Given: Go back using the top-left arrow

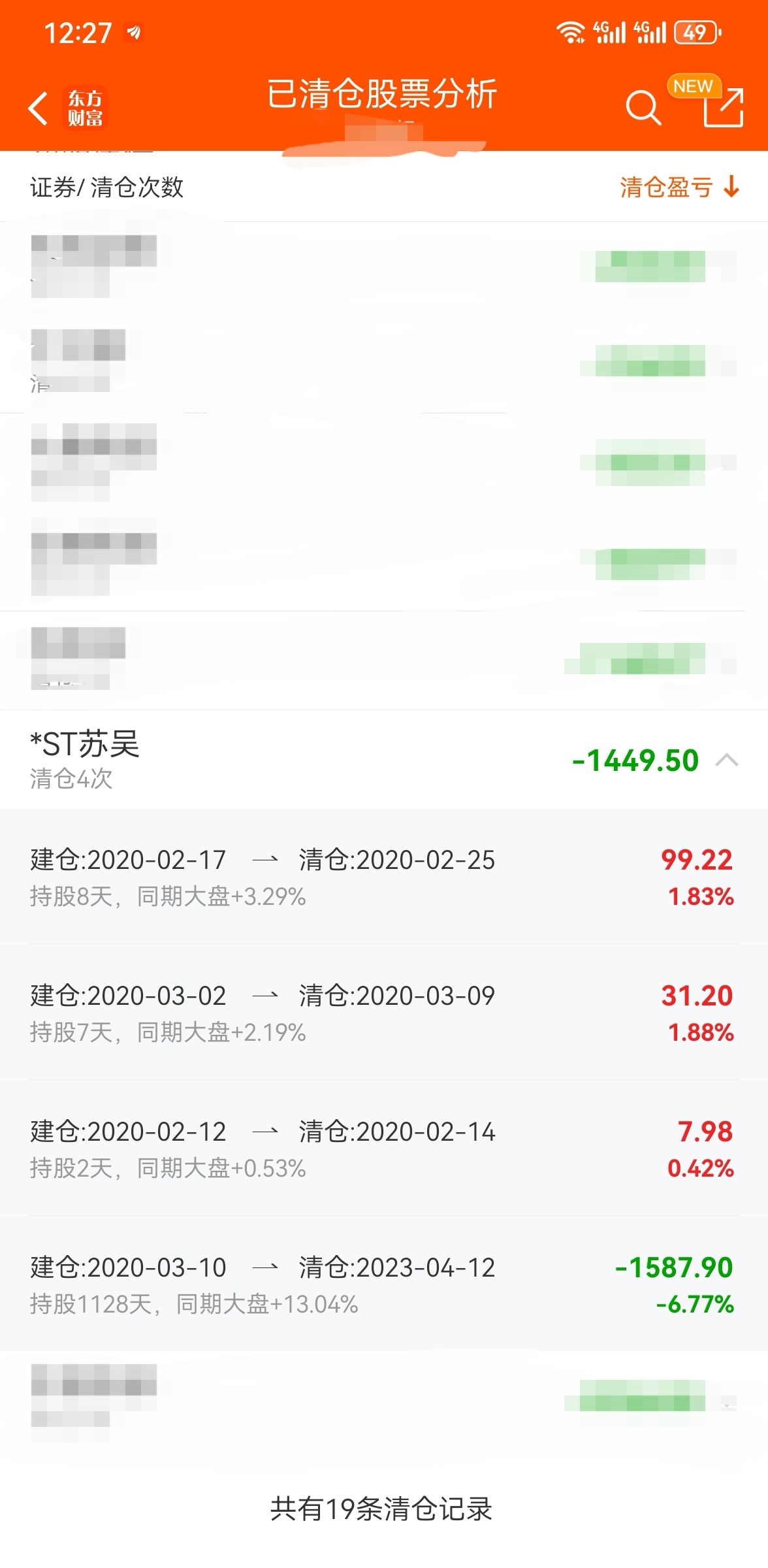Looking at the screenshot, I should click(39, 108).
